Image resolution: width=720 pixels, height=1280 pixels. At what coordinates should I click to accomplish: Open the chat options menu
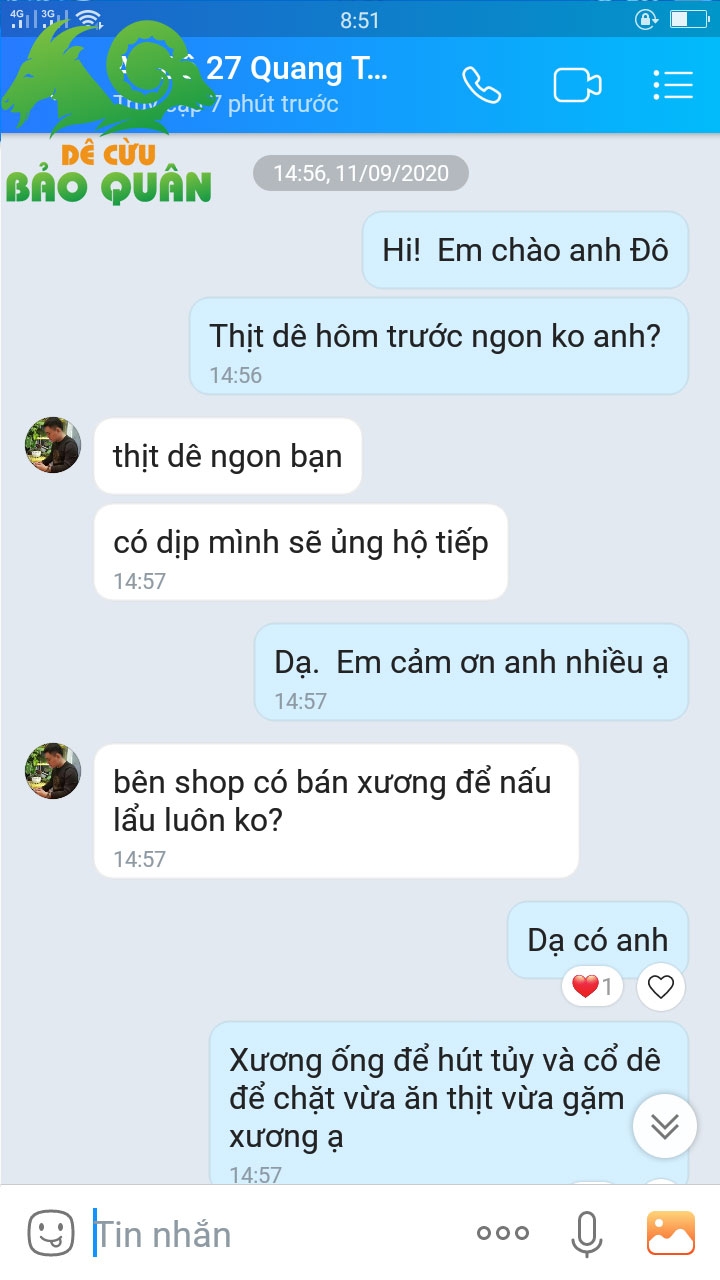672,85
